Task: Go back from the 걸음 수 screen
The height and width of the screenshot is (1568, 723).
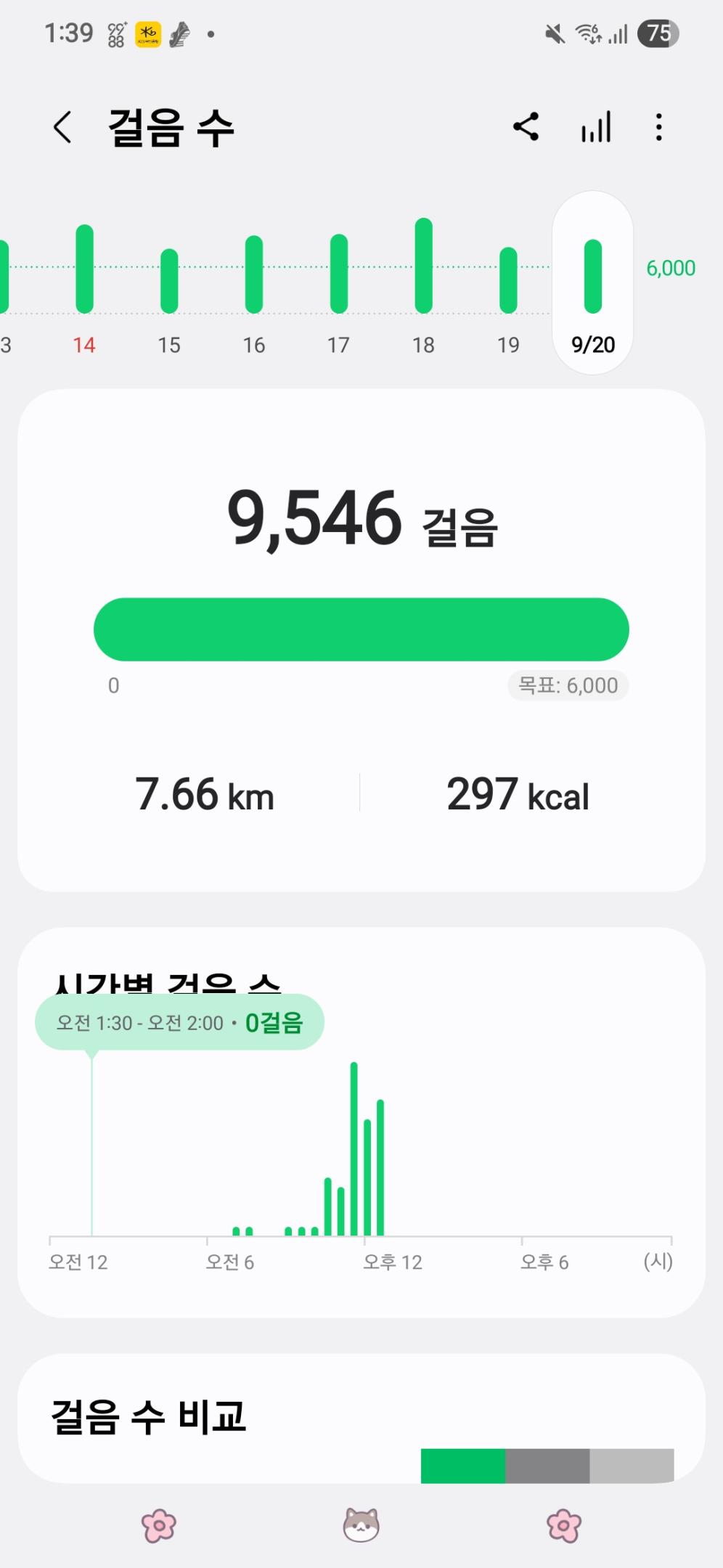Action: tap(63, 128)
